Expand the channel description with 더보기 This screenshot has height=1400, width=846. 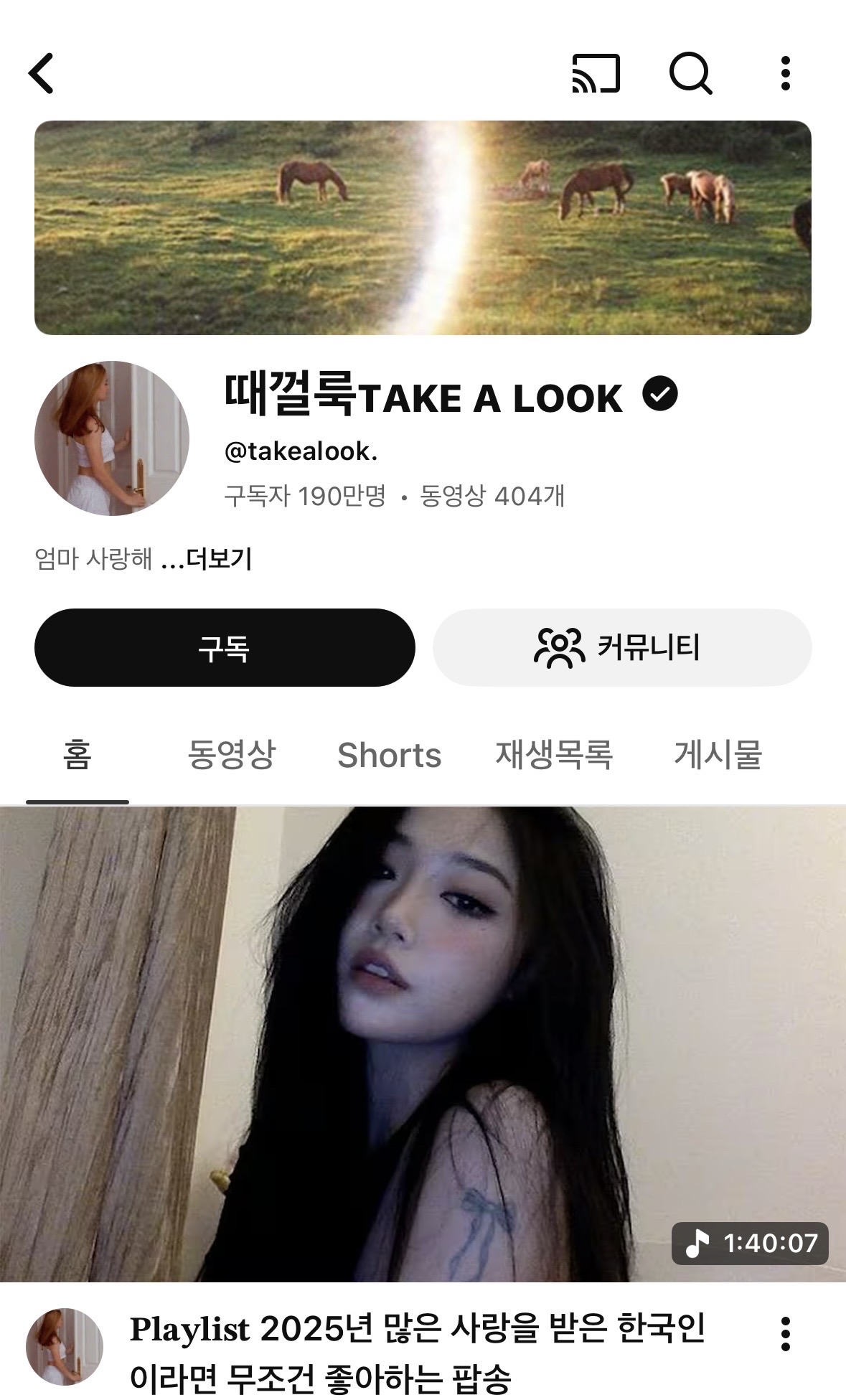(x=218, y=559)
